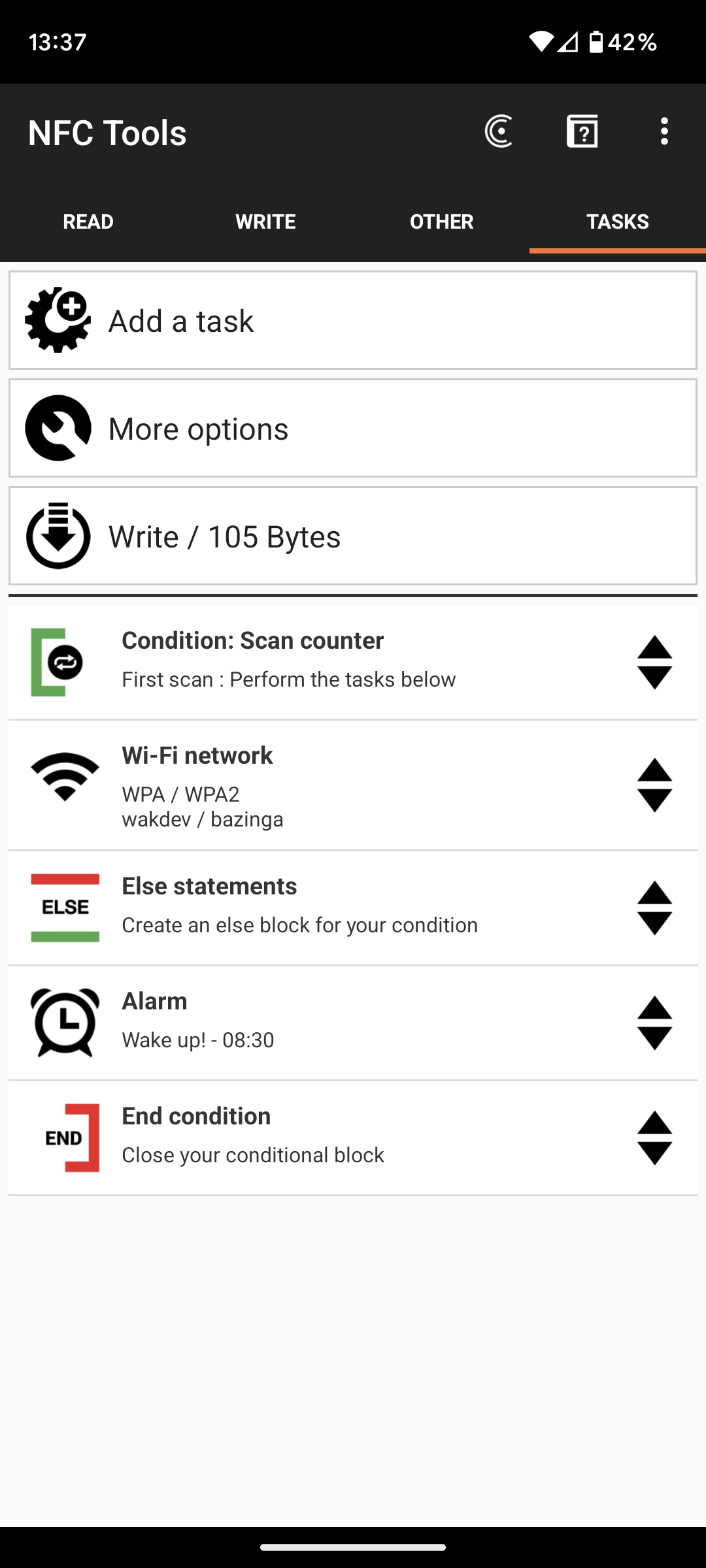Open the Alarm task
Image resolution: width=706 pixels, height=1568 pixels.
coord(314,1022)
